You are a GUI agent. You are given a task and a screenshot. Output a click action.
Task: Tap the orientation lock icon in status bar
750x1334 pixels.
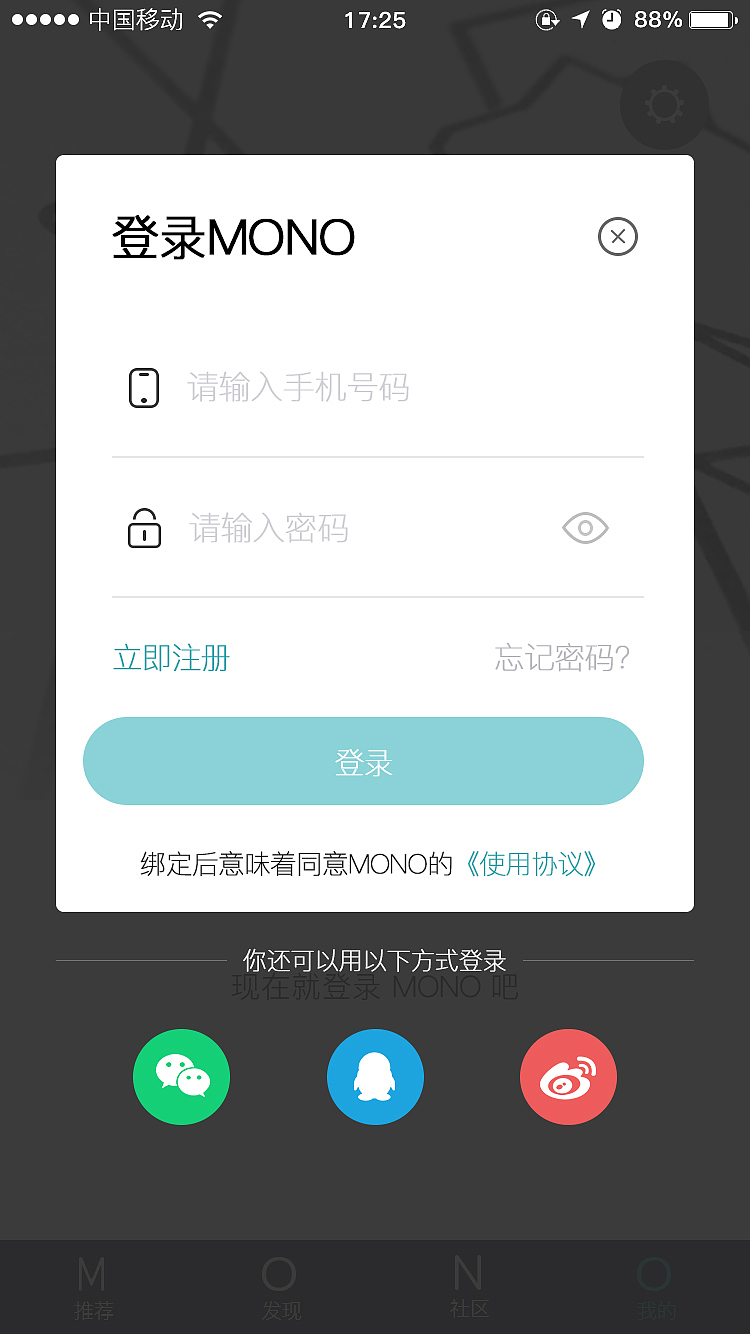tap(548, 18)
